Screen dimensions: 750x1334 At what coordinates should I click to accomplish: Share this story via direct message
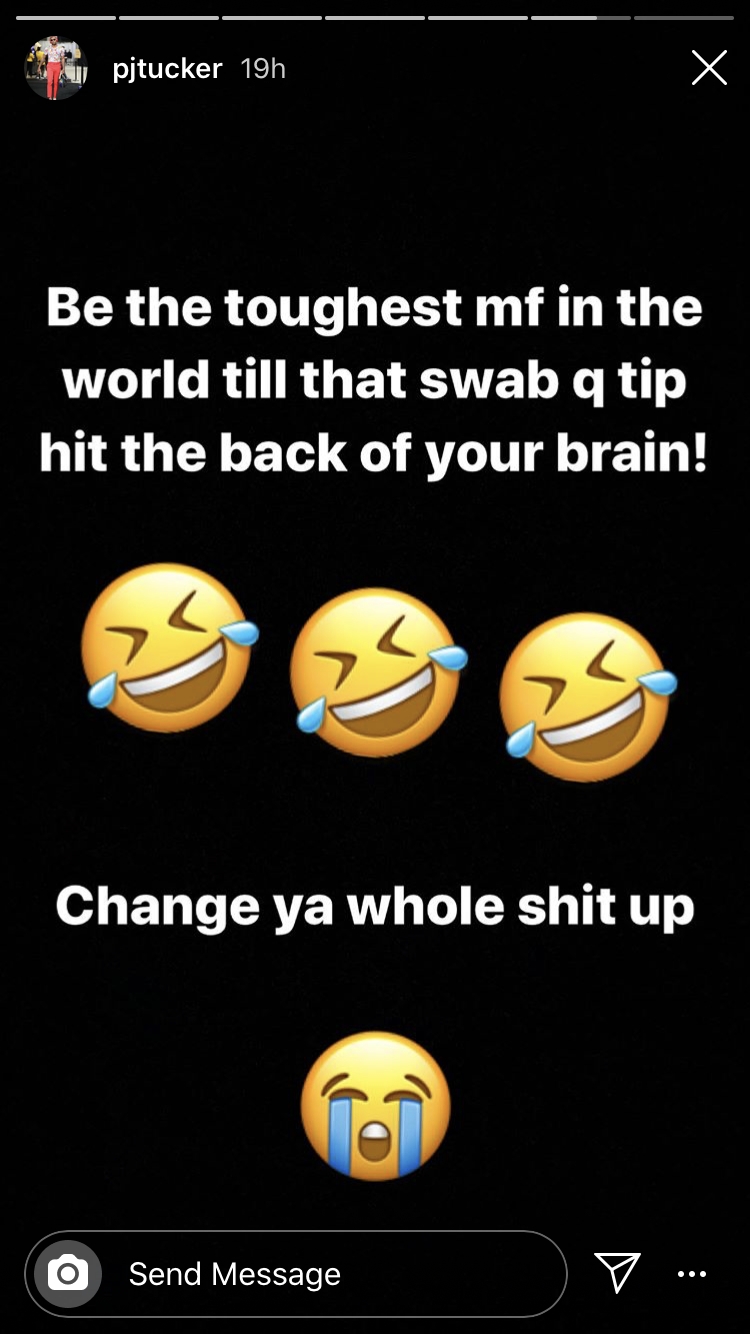coord(617,1273)
